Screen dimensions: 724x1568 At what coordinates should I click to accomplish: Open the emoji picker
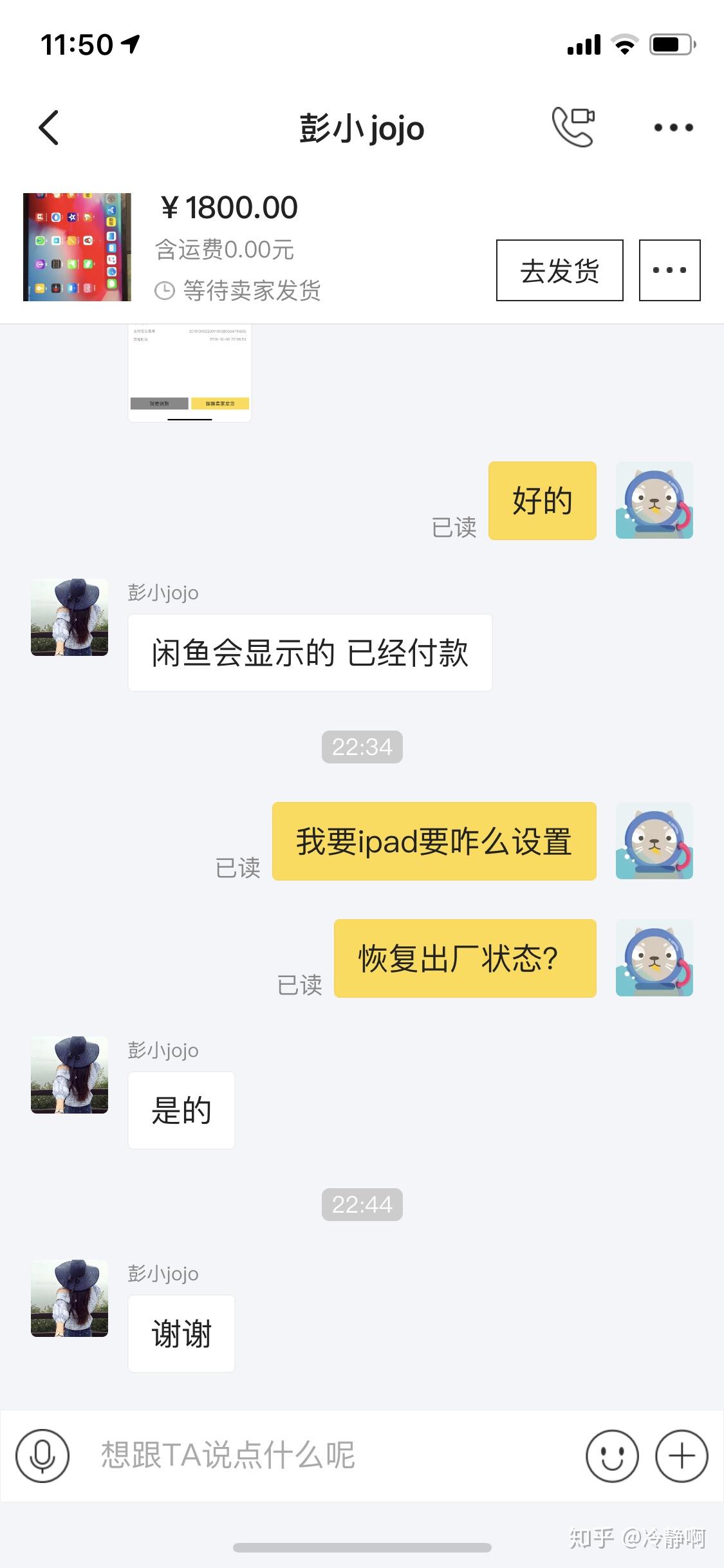point(612,1456)
